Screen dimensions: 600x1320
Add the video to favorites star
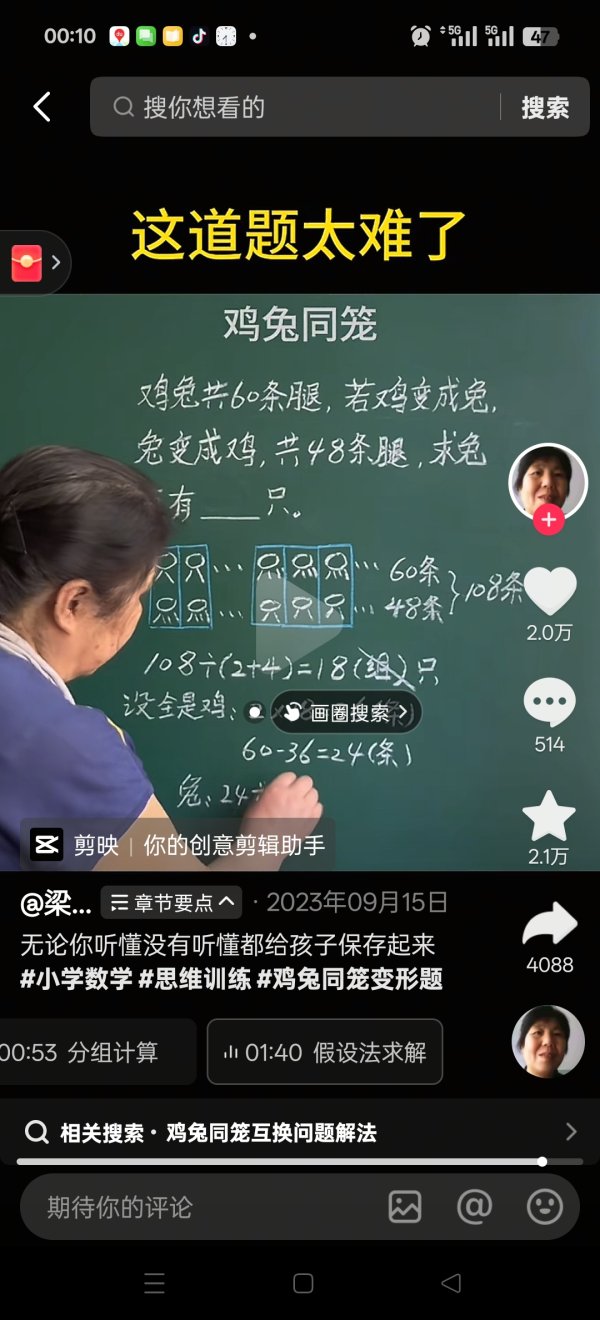click(x=550, y=817)
